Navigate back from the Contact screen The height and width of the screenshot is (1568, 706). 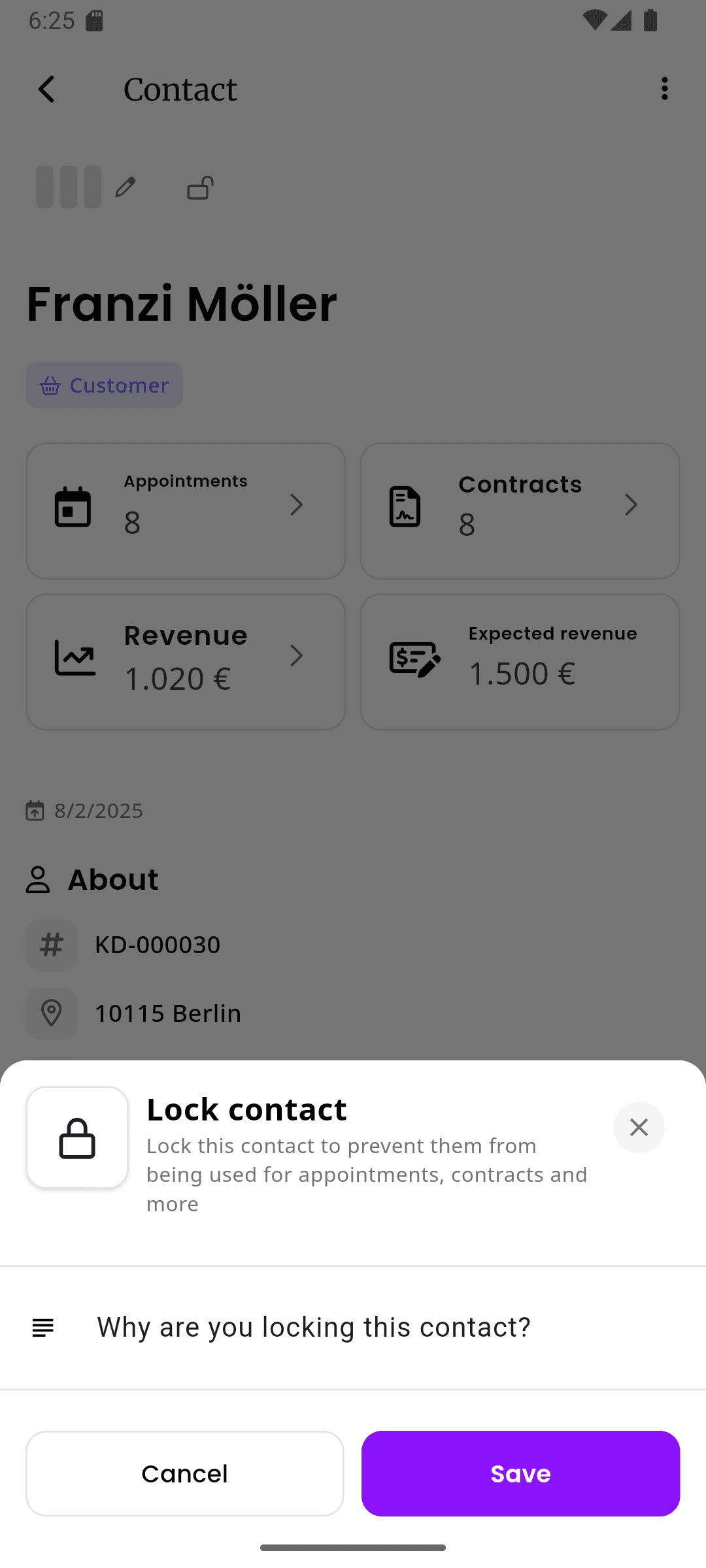click(46, 89)
